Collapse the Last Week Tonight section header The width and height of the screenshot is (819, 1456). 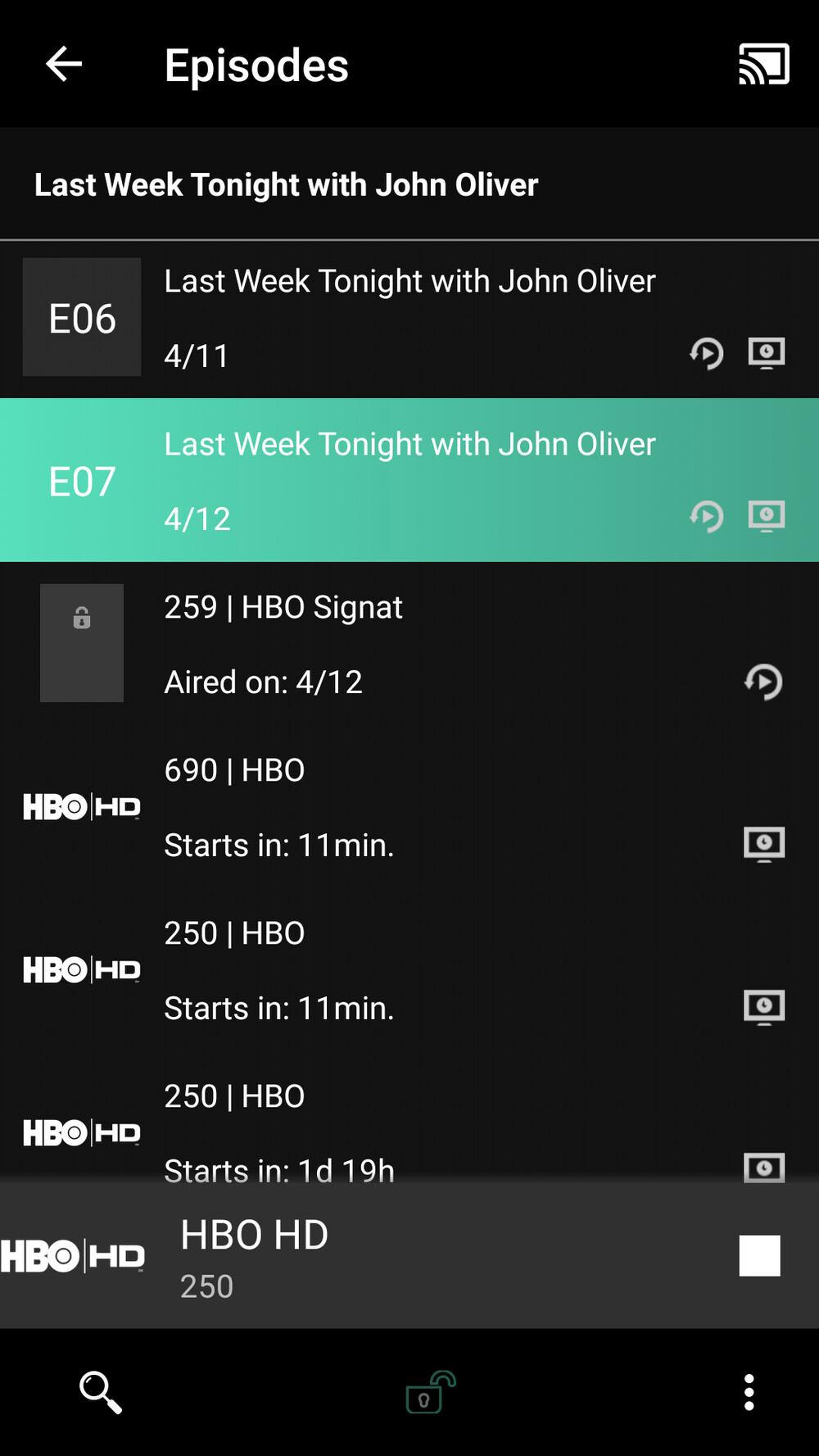point(286,184)
